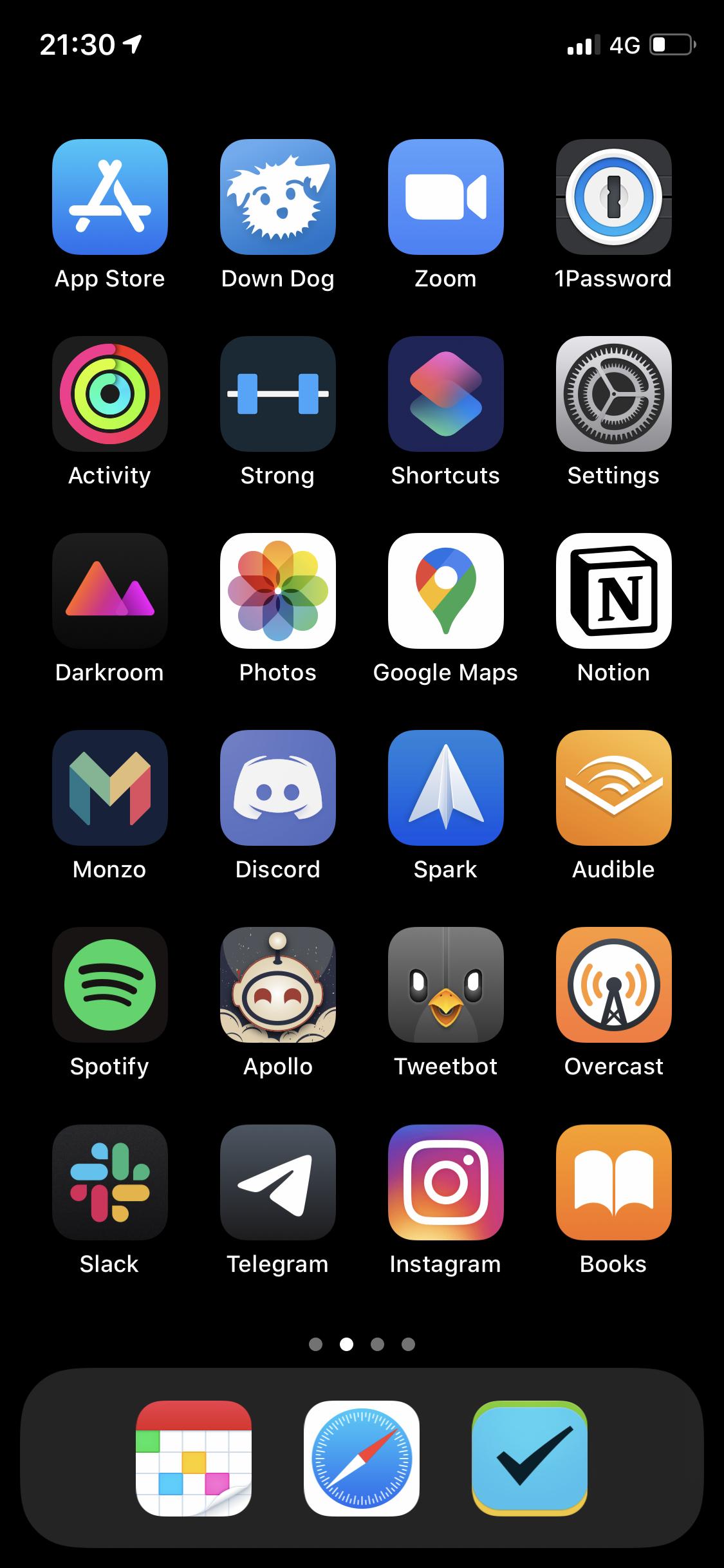Open the Activity rings app
The image size is (724, 1568).
point(110,394)
